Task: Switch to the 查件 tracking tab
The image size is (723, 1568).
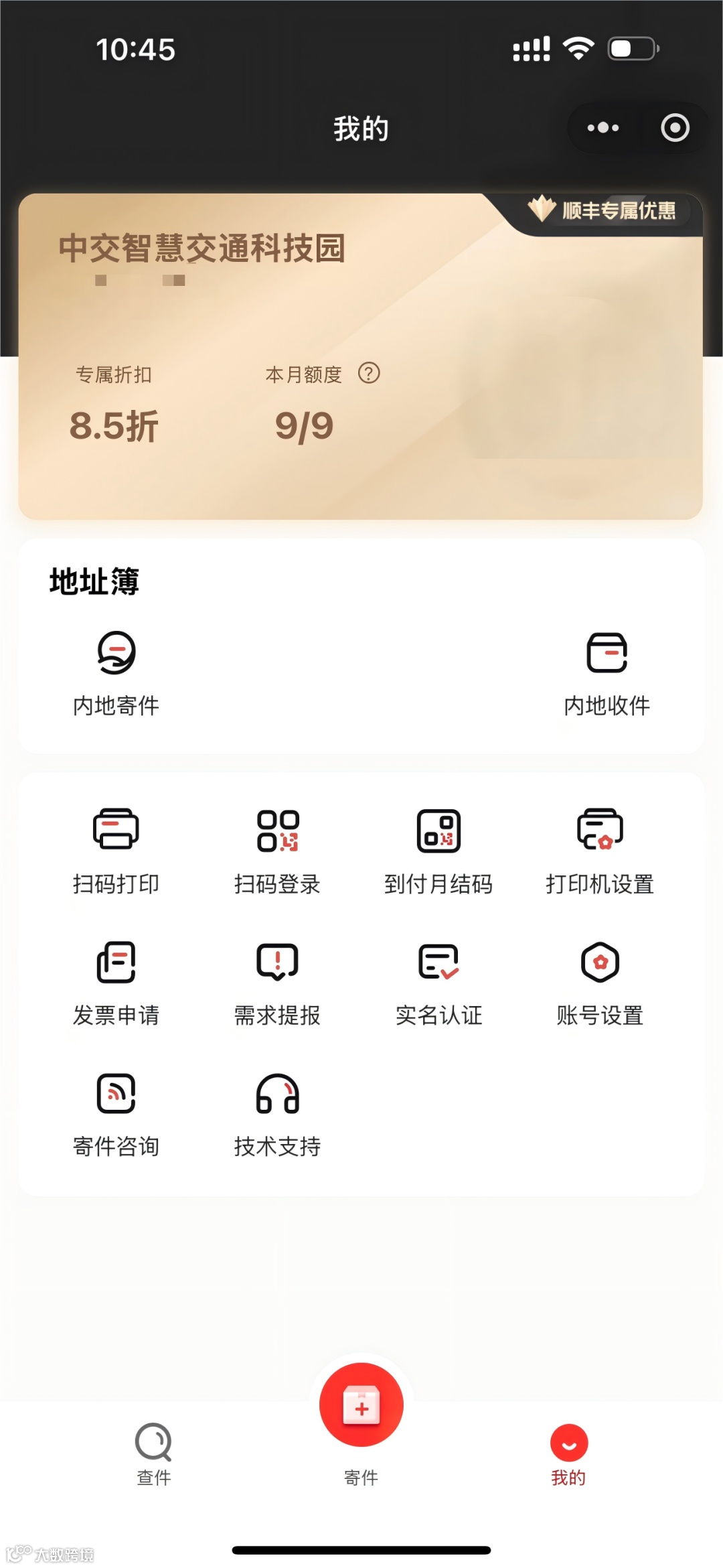Action: [153, 1453]
